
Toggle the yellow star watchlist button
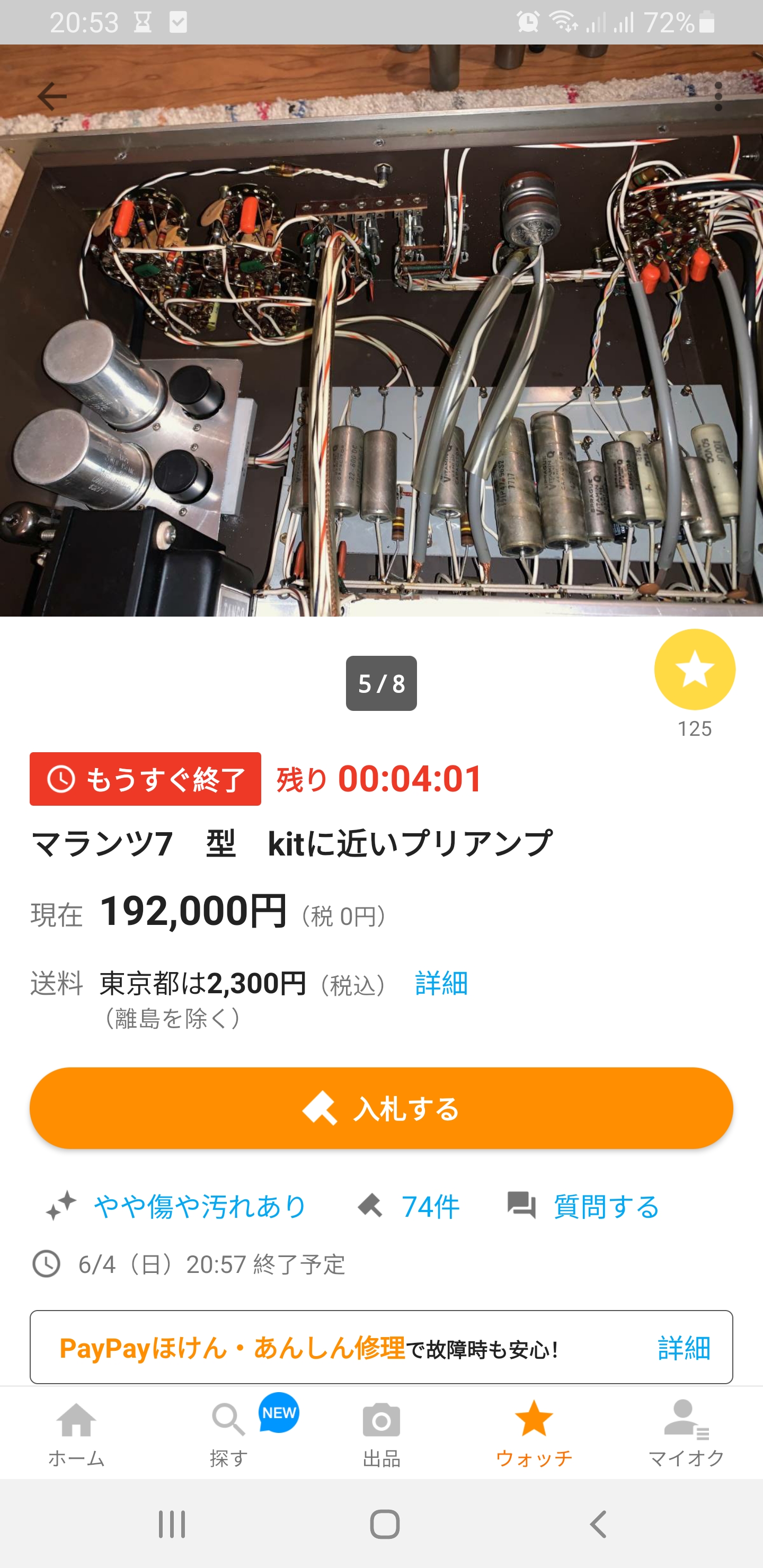pyautogui.click(x=694, y=670)
